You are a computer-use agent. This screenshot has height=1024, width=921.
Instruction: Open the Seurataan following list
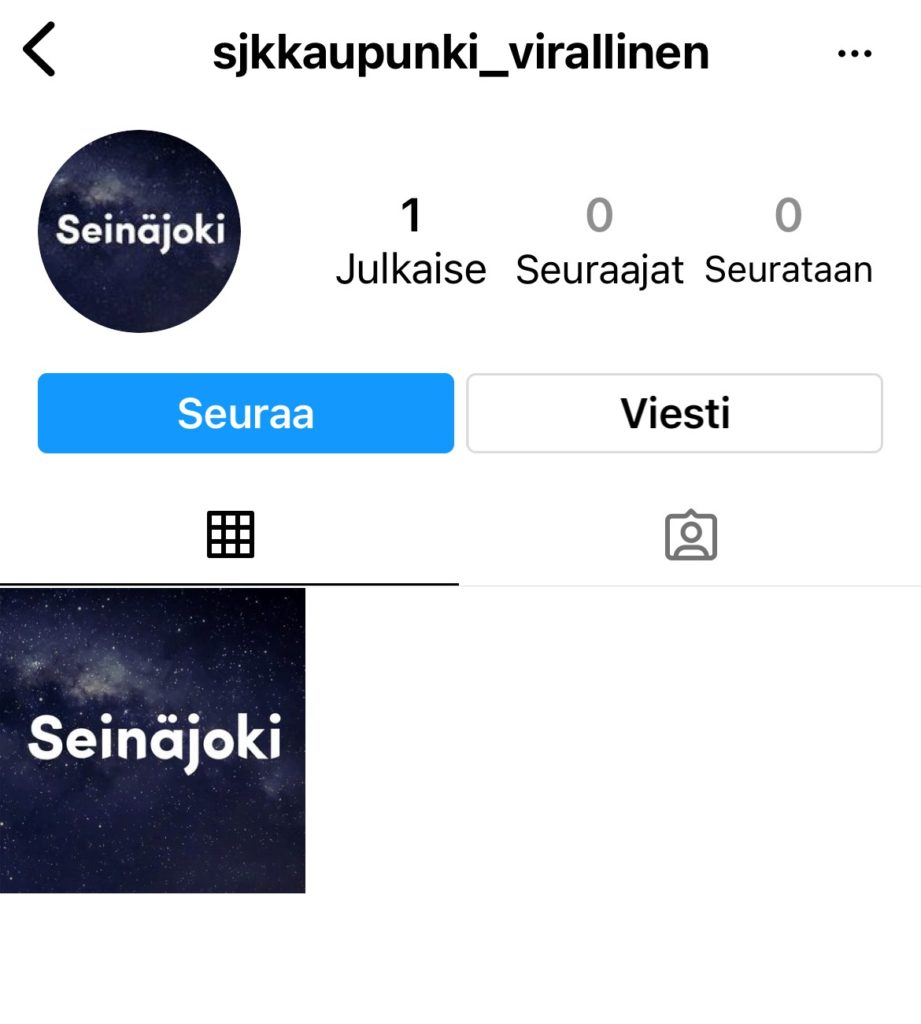click(788, 242)
